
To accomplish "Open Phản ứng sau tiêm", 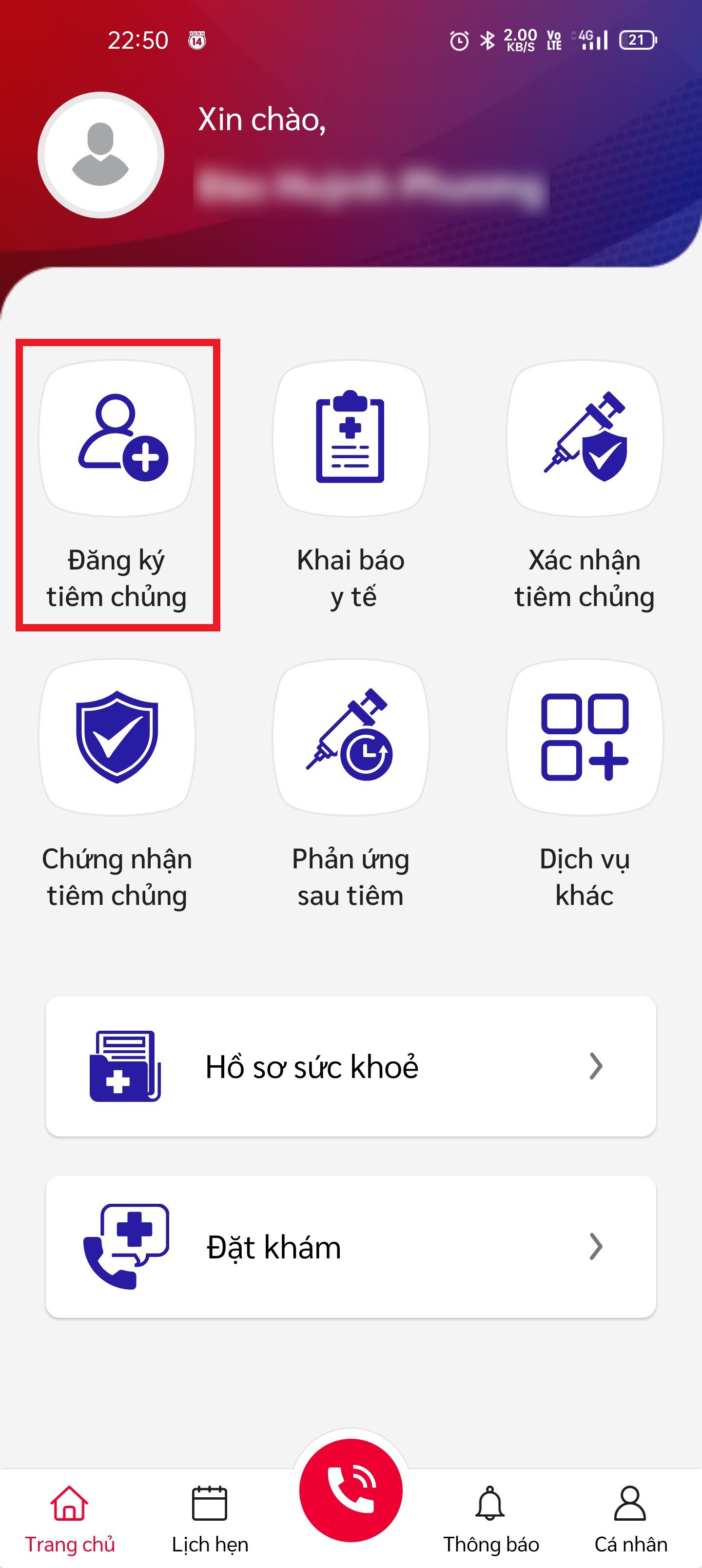I will (x=351, y=784).
